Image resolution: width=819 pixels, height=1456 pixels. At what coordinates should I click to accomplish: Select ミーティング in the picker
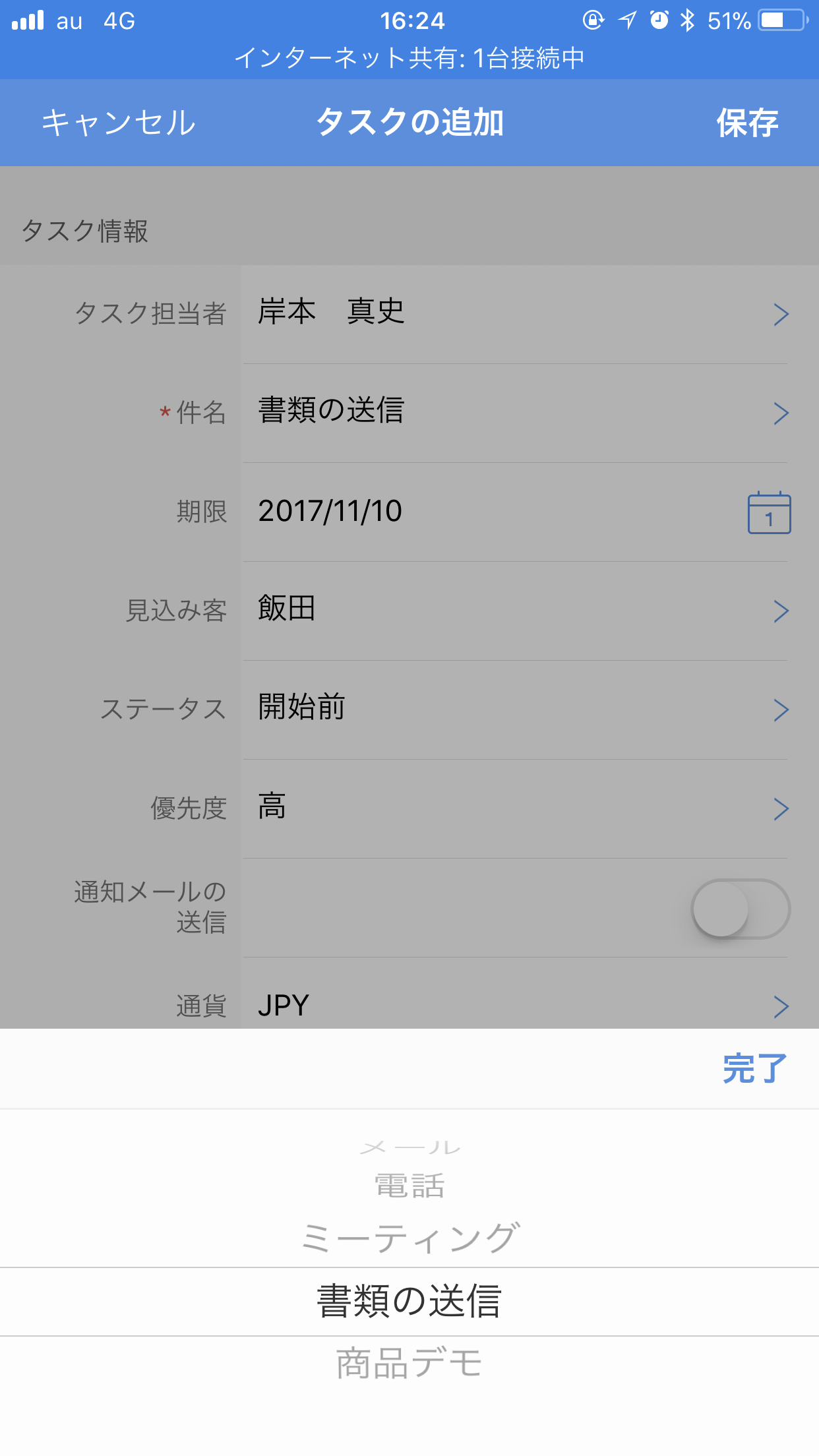pos(409,1237)
